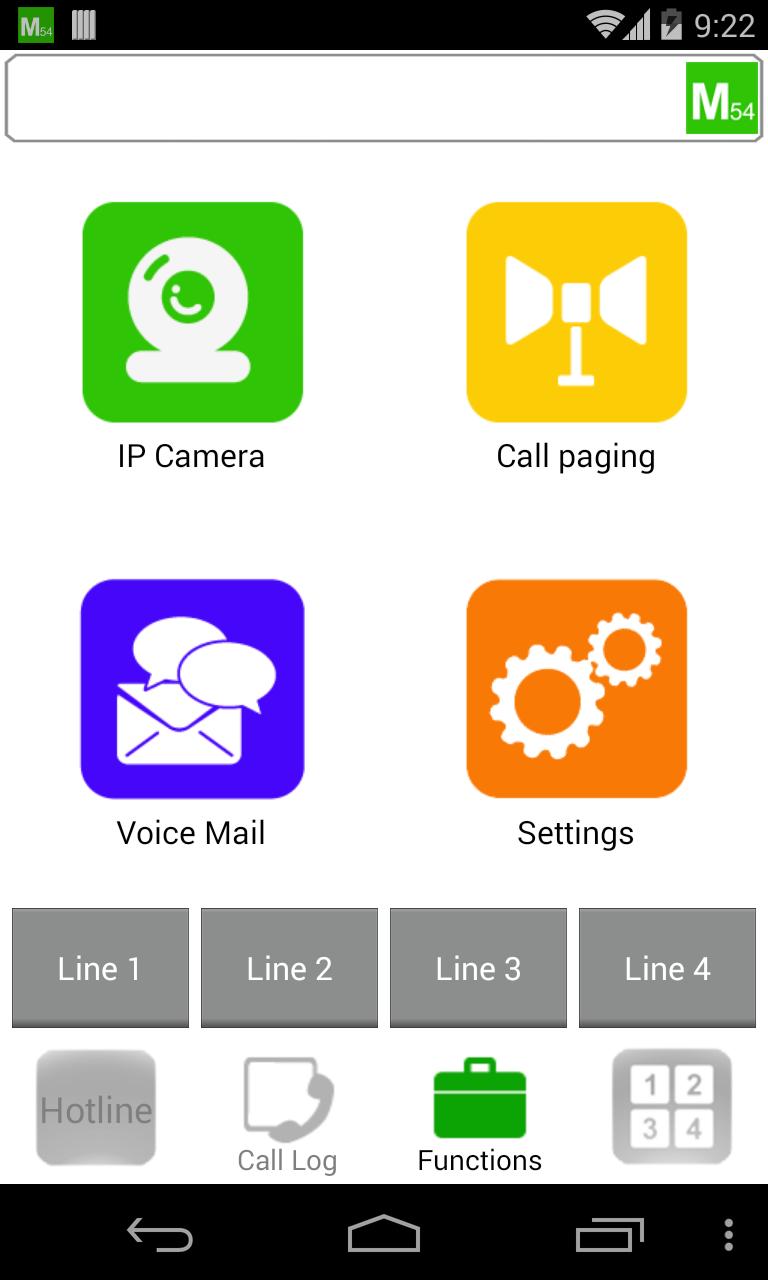
Task: Tap the M54 icon in the top bar
Action: (721, 98)
